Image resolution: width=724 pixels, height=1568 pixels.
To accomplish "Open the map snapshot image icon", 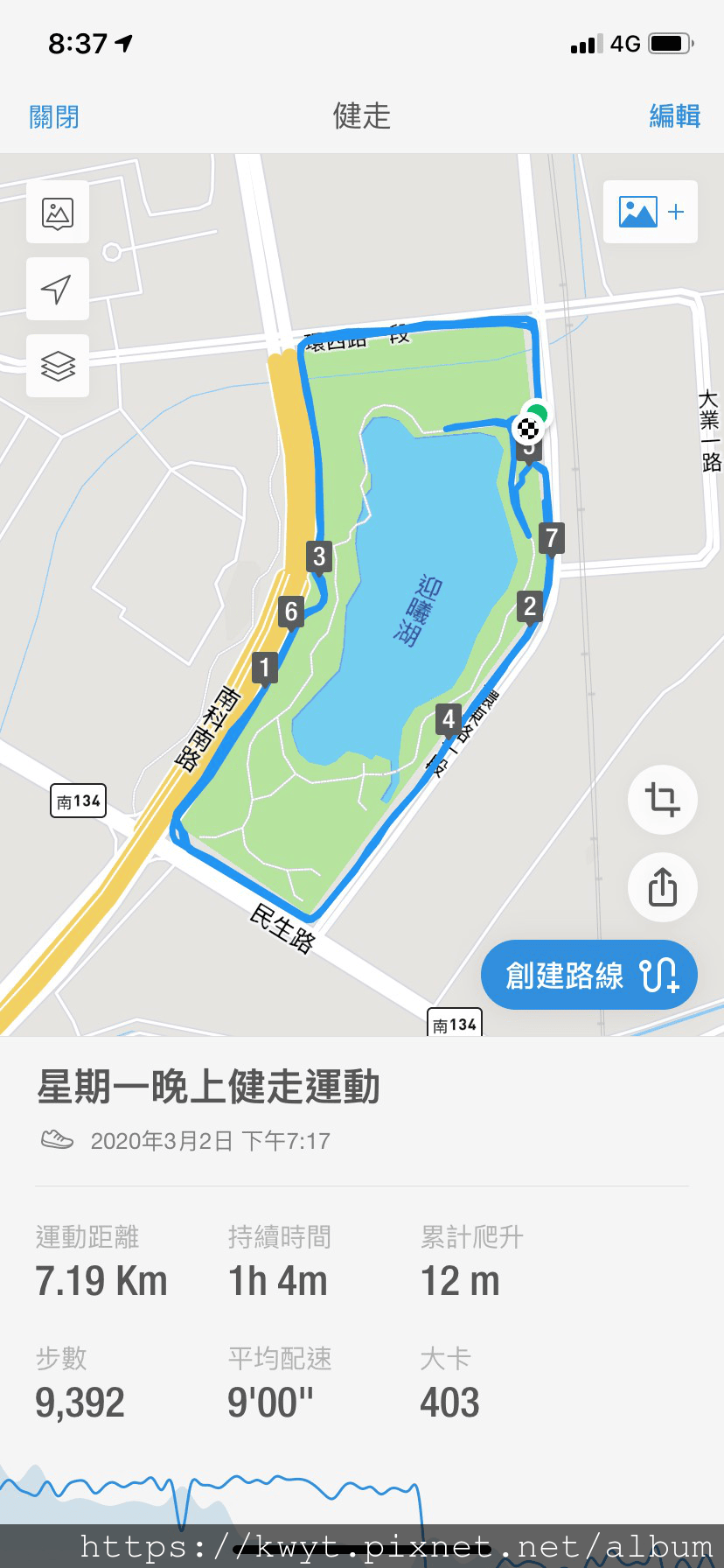I will (58, 212).
